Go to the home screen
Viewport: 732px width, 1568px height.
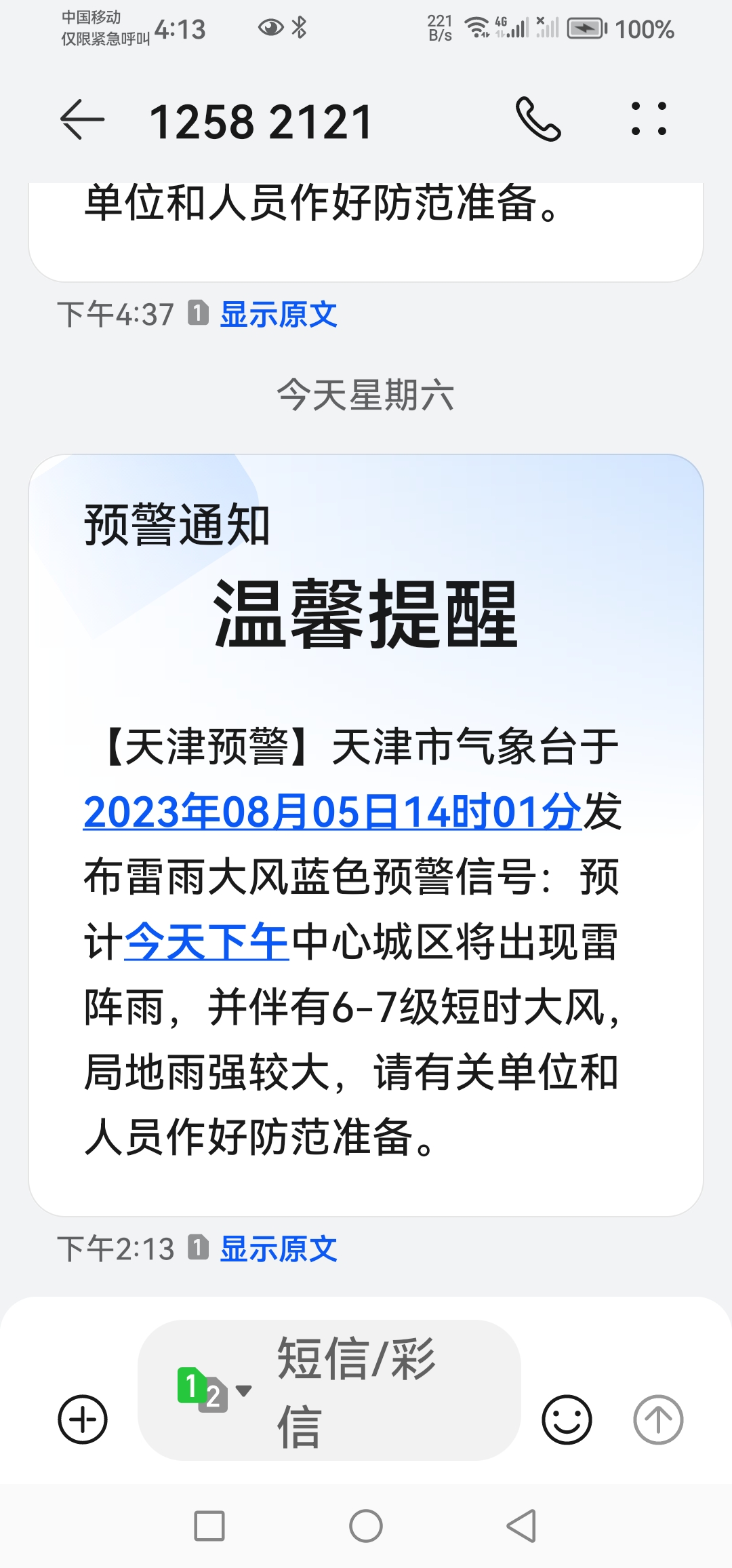pyautogui.click(x=366, y=1527)
